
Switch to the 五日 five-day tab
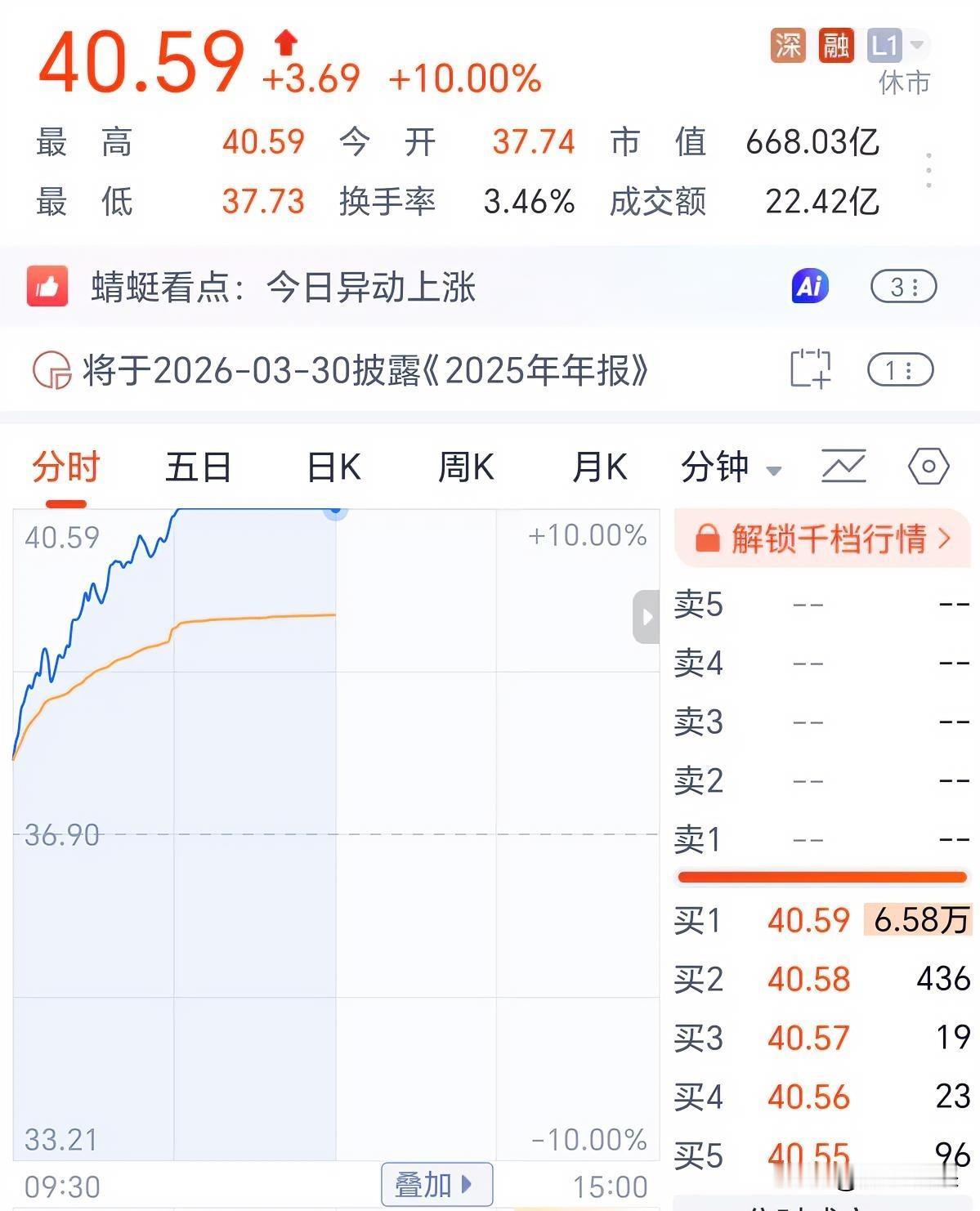(199, 466)
